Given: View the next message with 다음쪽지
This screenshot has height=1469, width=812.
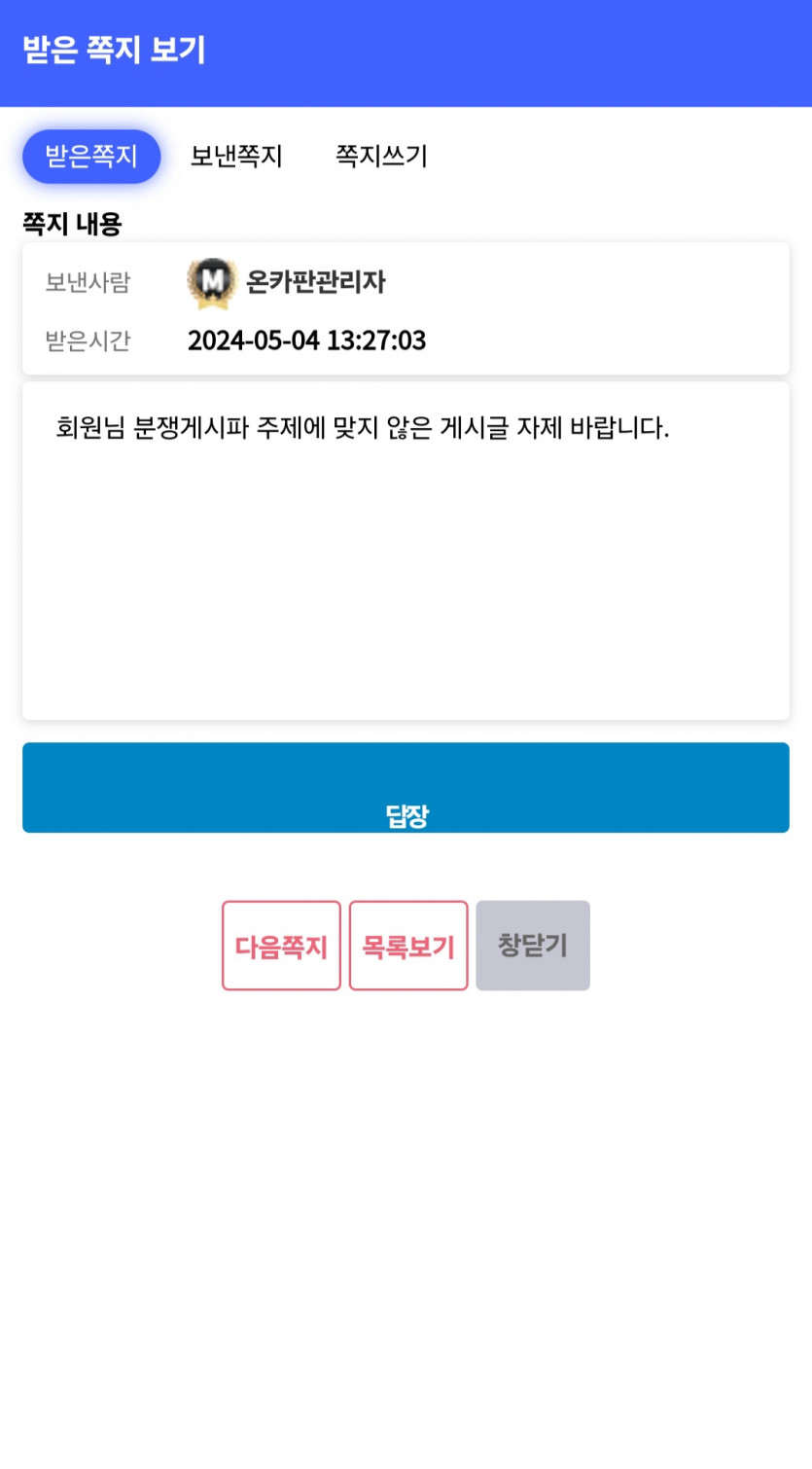Looking at the screenshot, I should (x=281, y=946).
